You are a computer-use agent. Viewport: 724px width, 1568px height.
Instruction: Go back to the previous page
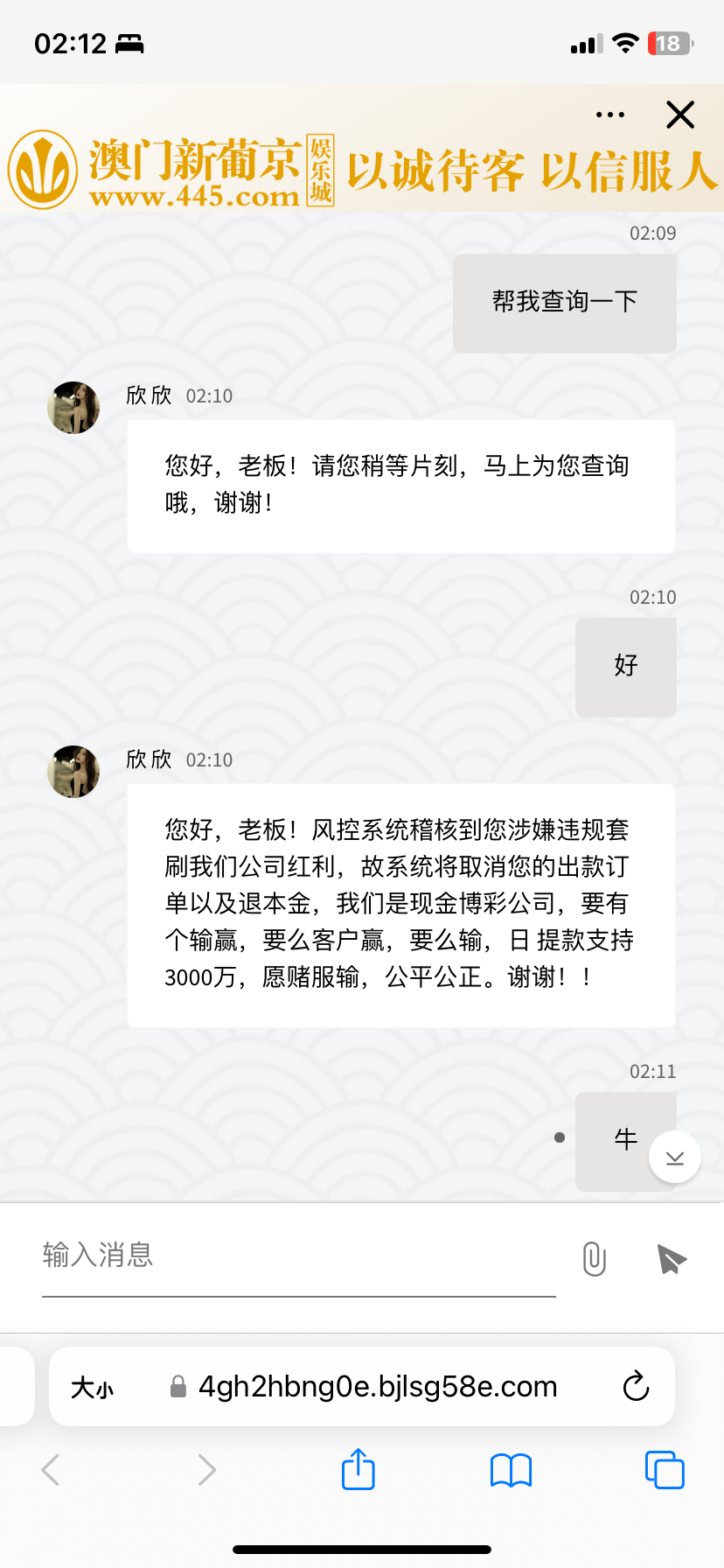52,1470
